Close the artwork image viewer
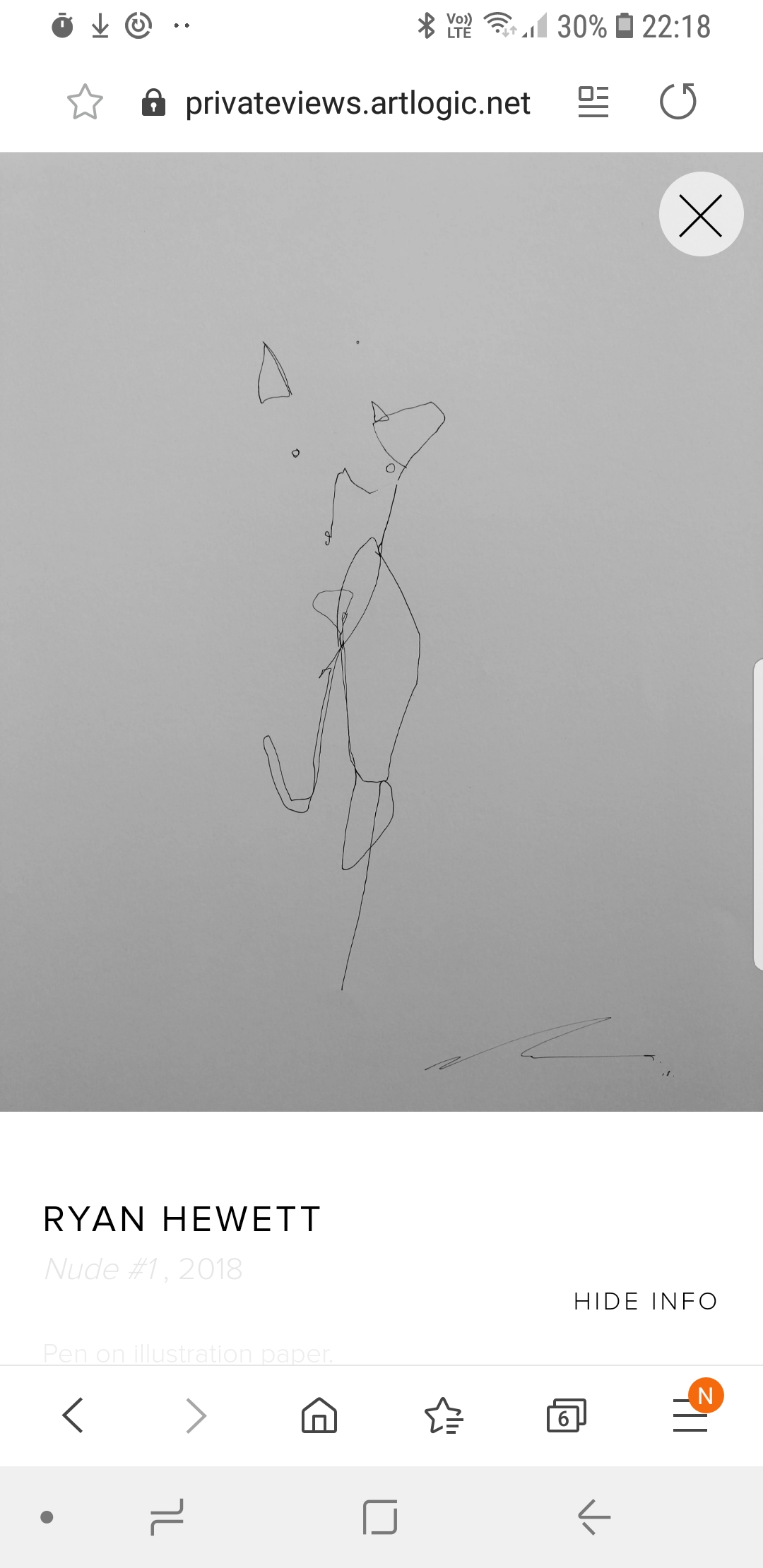Screen dimensions: 763x1568 (x=701, y=214)
